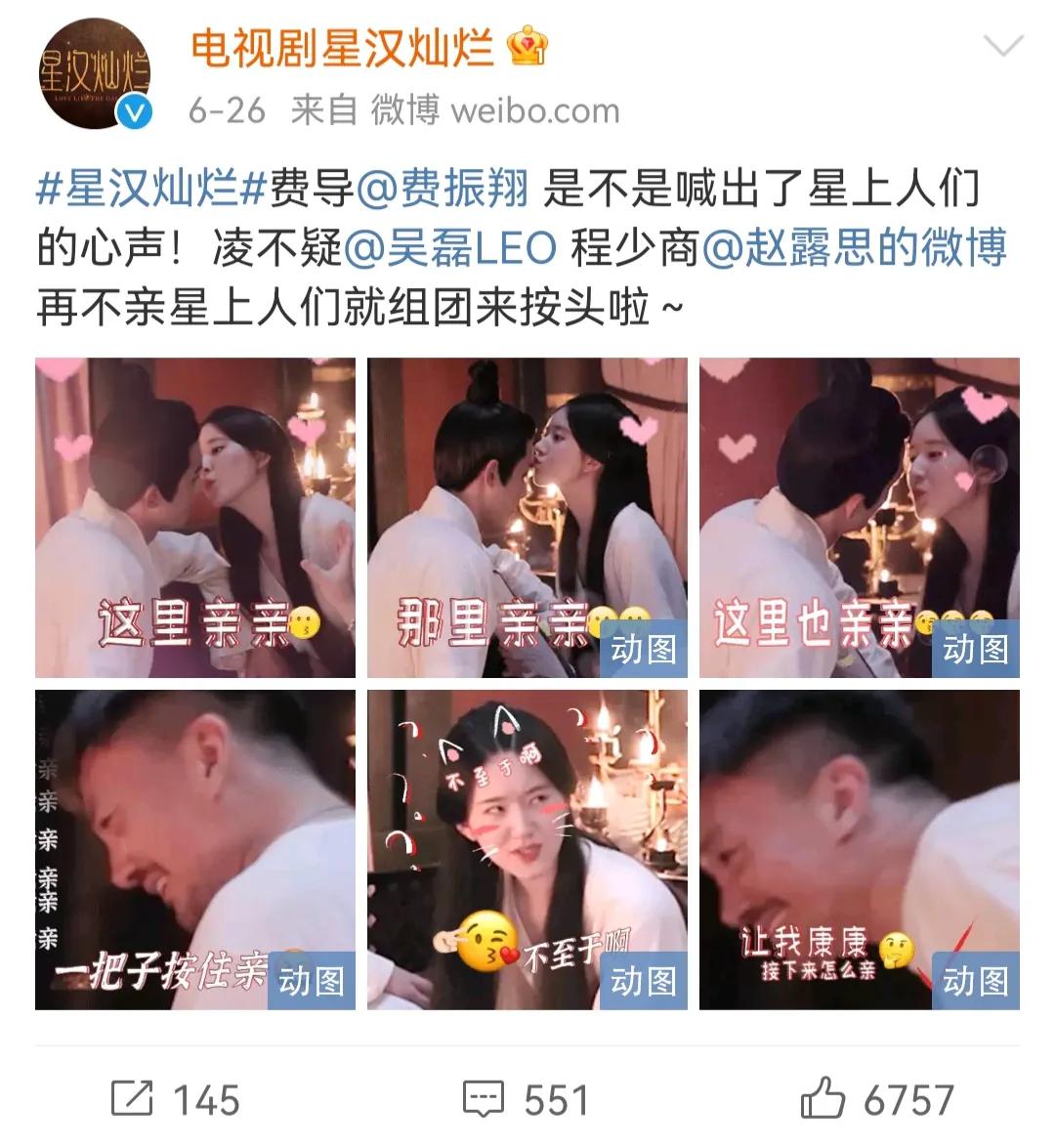Image resolution: width=1055 pixels, height=1148 pixels.
Task: Open the mention @赵露思的微博
Action: pos(854,248)
